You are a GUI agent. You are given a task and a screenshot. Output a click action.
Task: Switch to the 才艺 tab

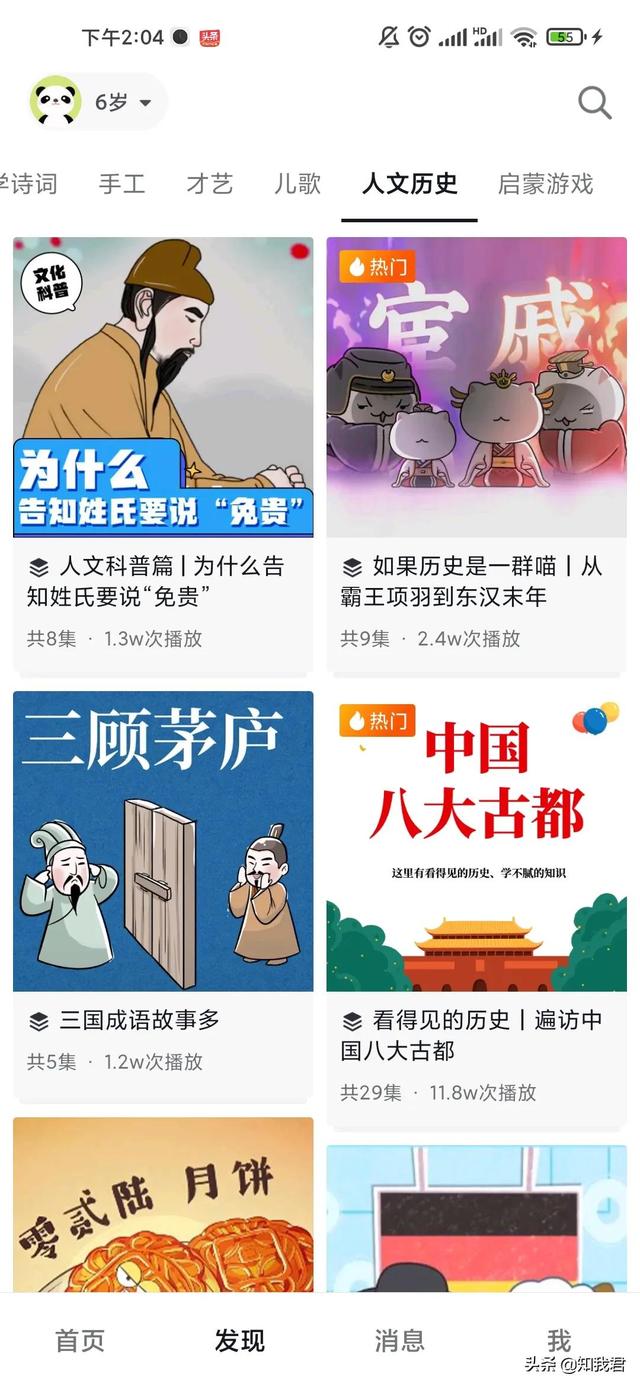(x=210, y=184)
